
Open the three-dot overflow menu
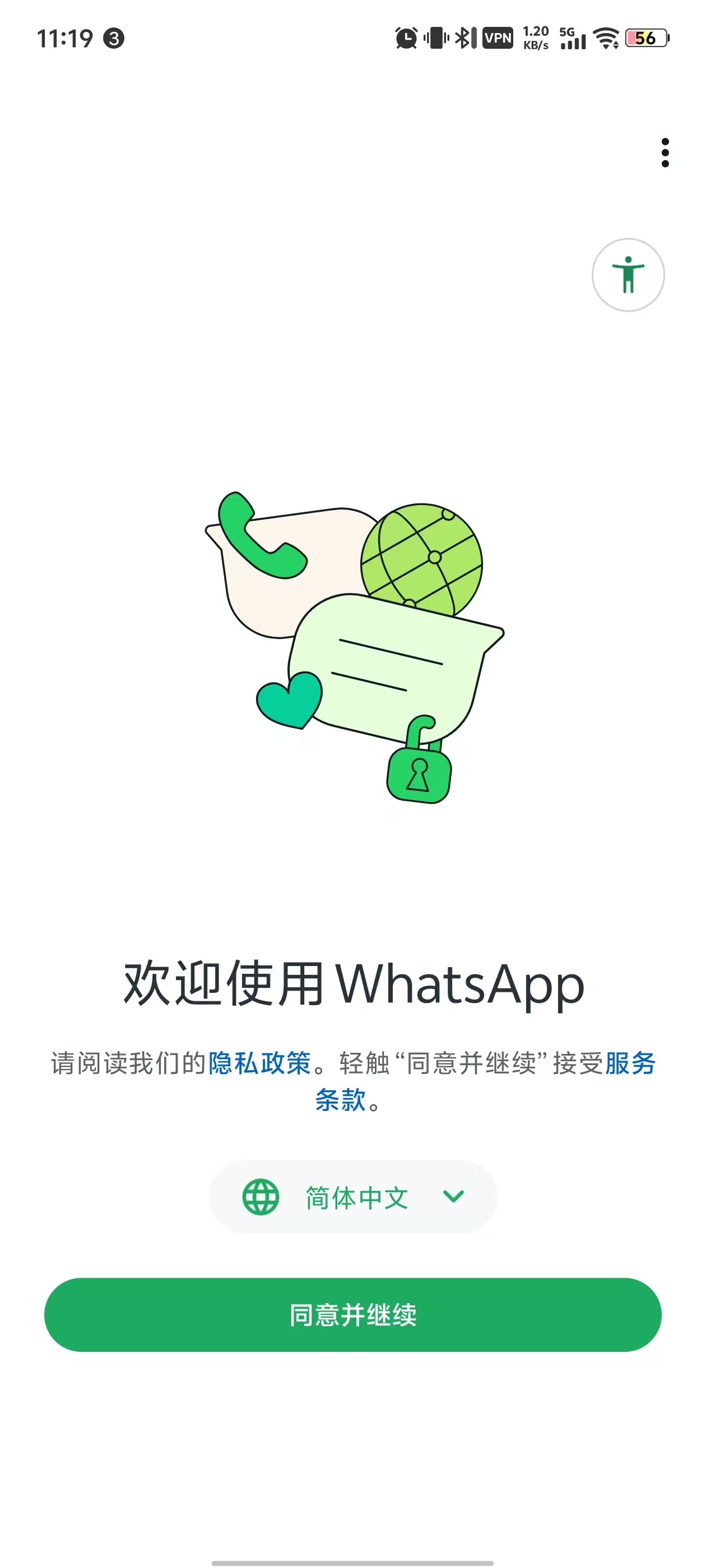tap(665, 152)
